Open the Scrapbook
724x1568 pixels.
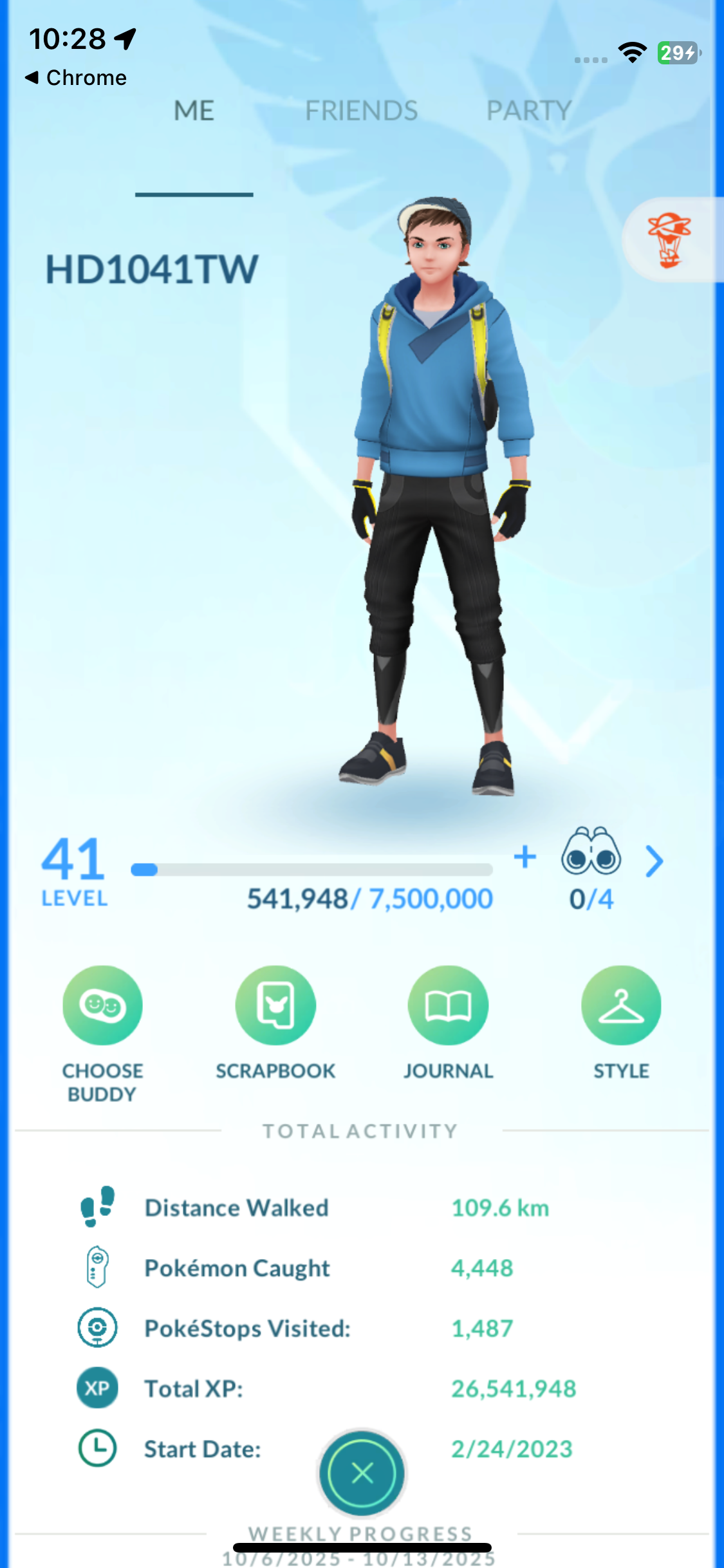point(275,1005)
